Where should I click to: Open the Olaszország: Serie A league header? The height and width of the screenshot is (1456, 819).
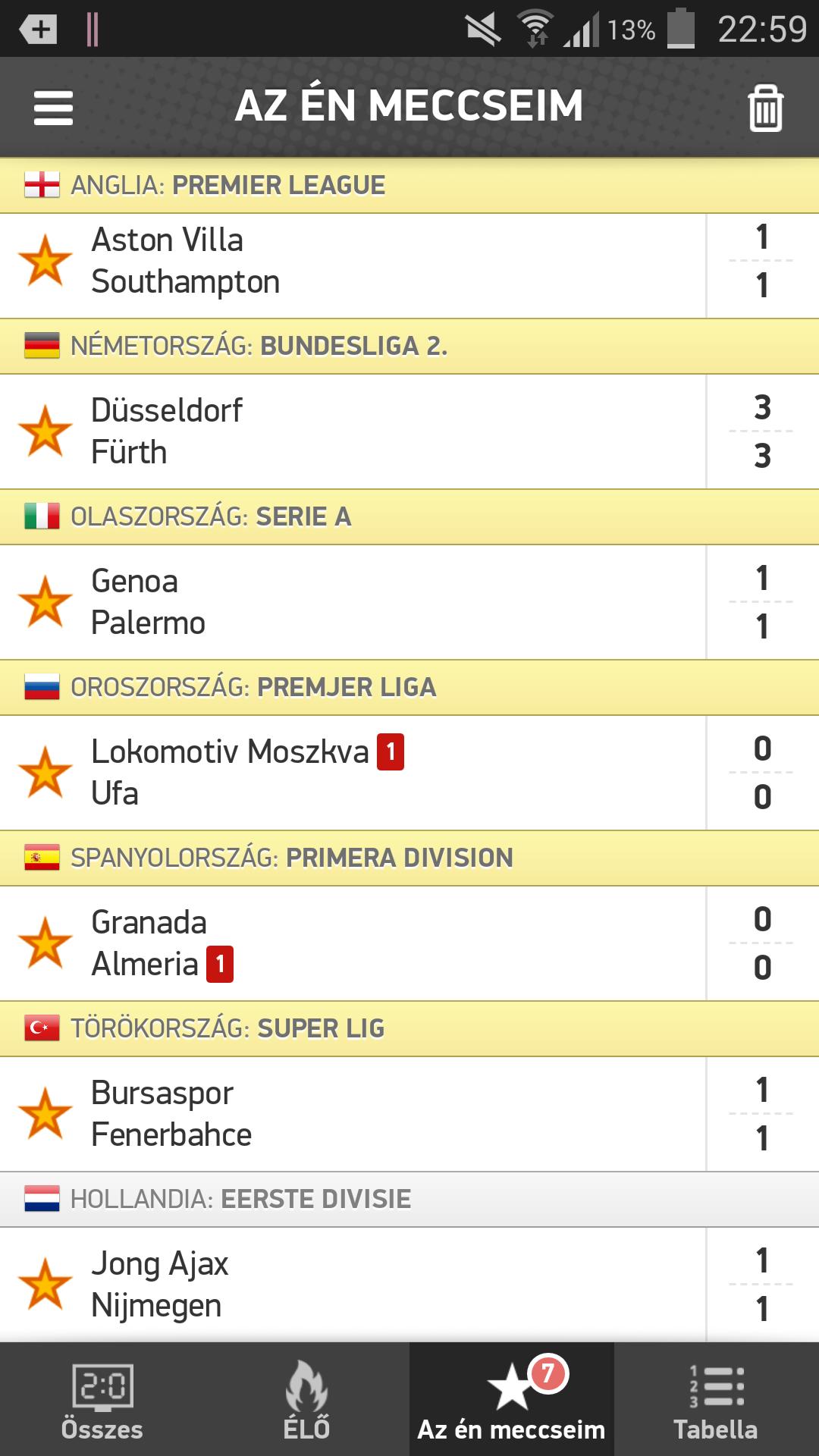click(409, 517)
